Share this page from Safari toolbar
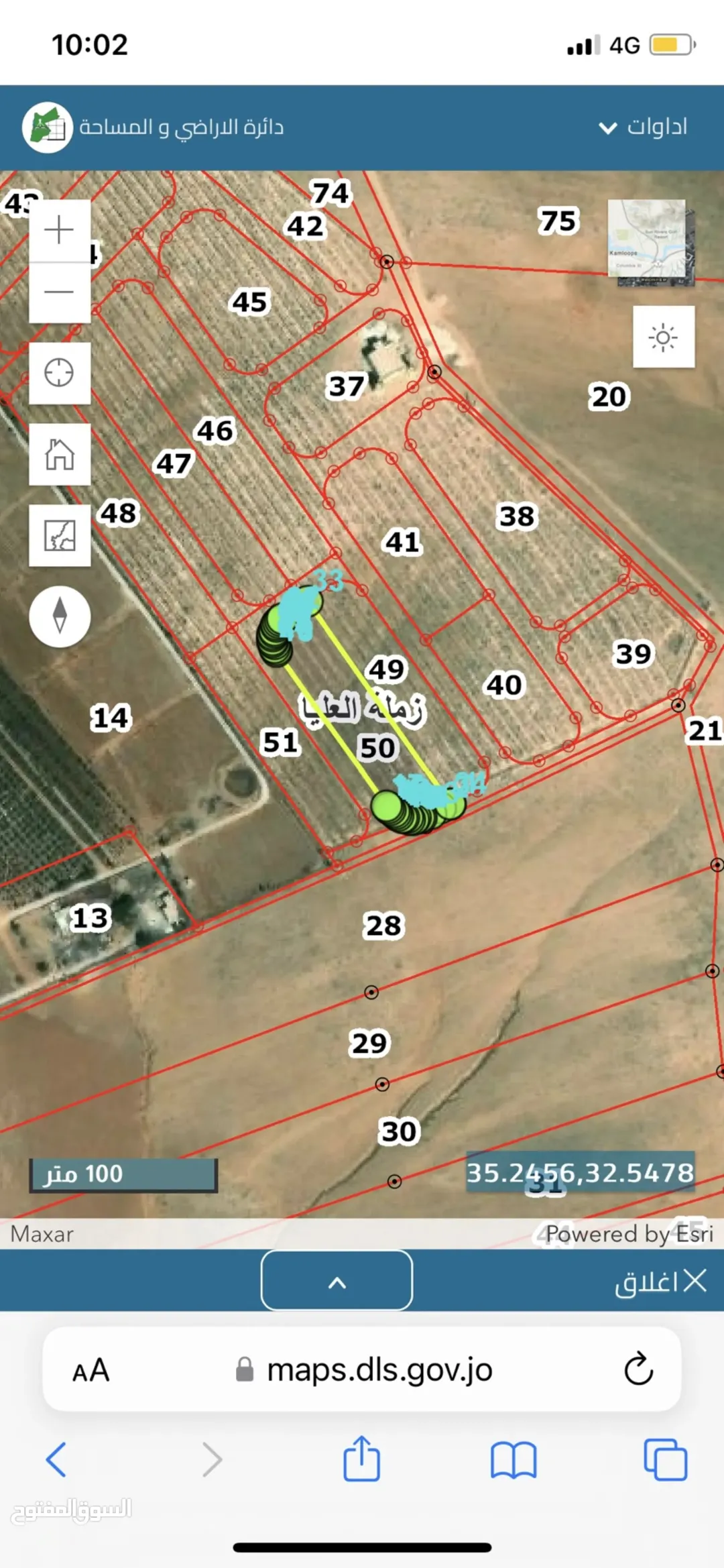Screen dimensions: 724x1568 click(x=362, y=1458)
